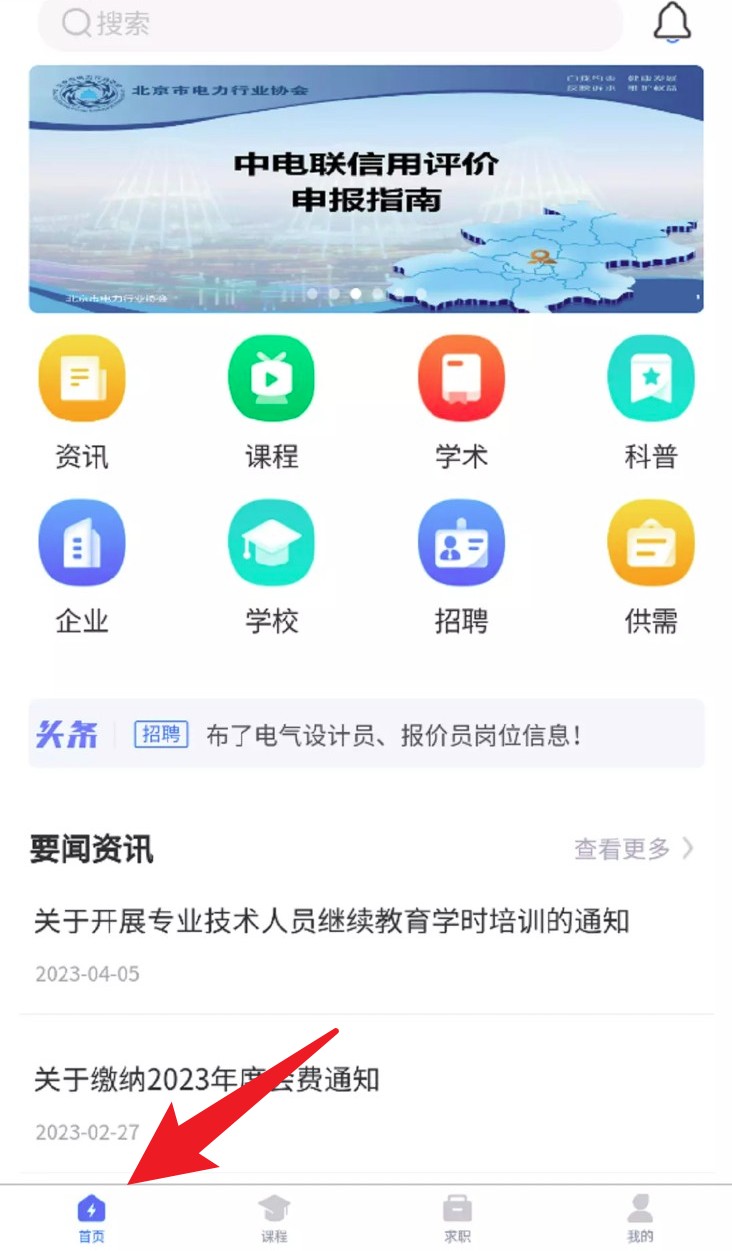Viewport: 732px width, 1251px height.
Task: Open the 缴纳2023年度会费 notice
Action: coord(207,1080)
